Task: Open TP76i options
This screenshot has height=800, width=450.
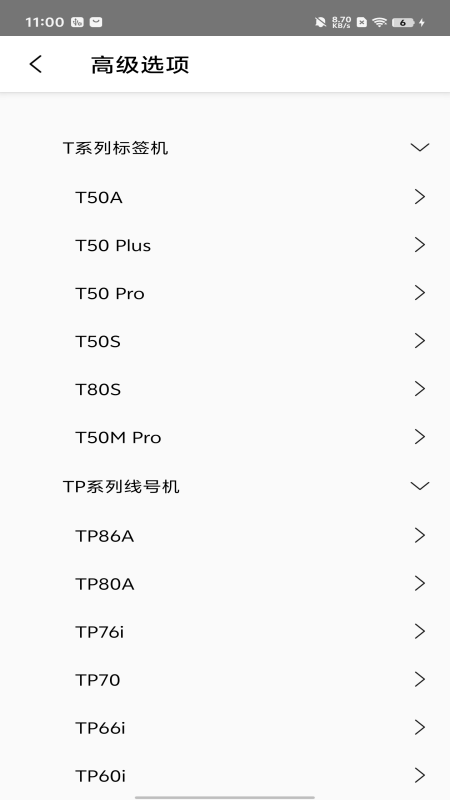Action: 225,632
